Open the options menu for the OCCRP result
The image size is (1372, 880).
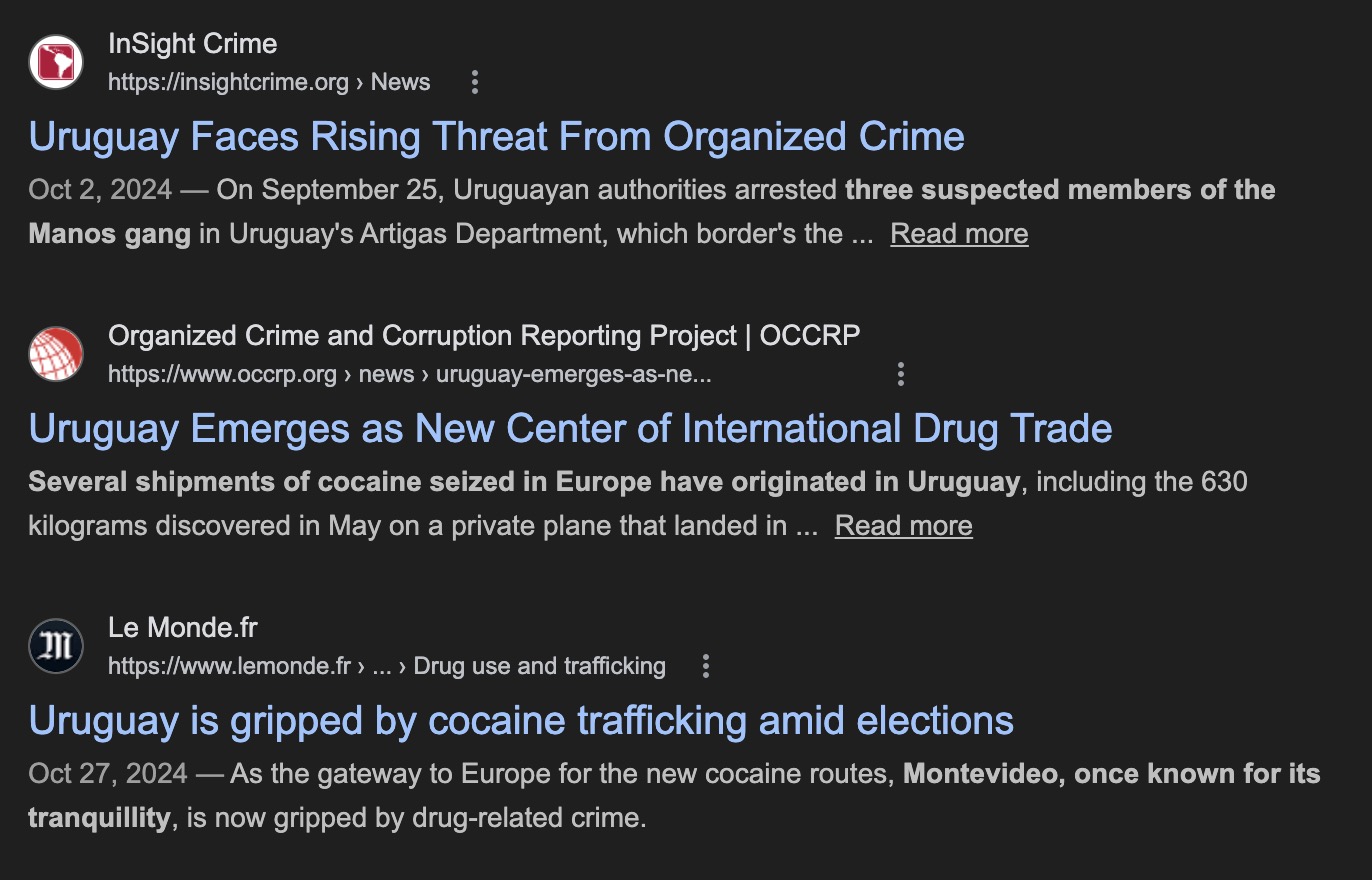coord(901,374)
